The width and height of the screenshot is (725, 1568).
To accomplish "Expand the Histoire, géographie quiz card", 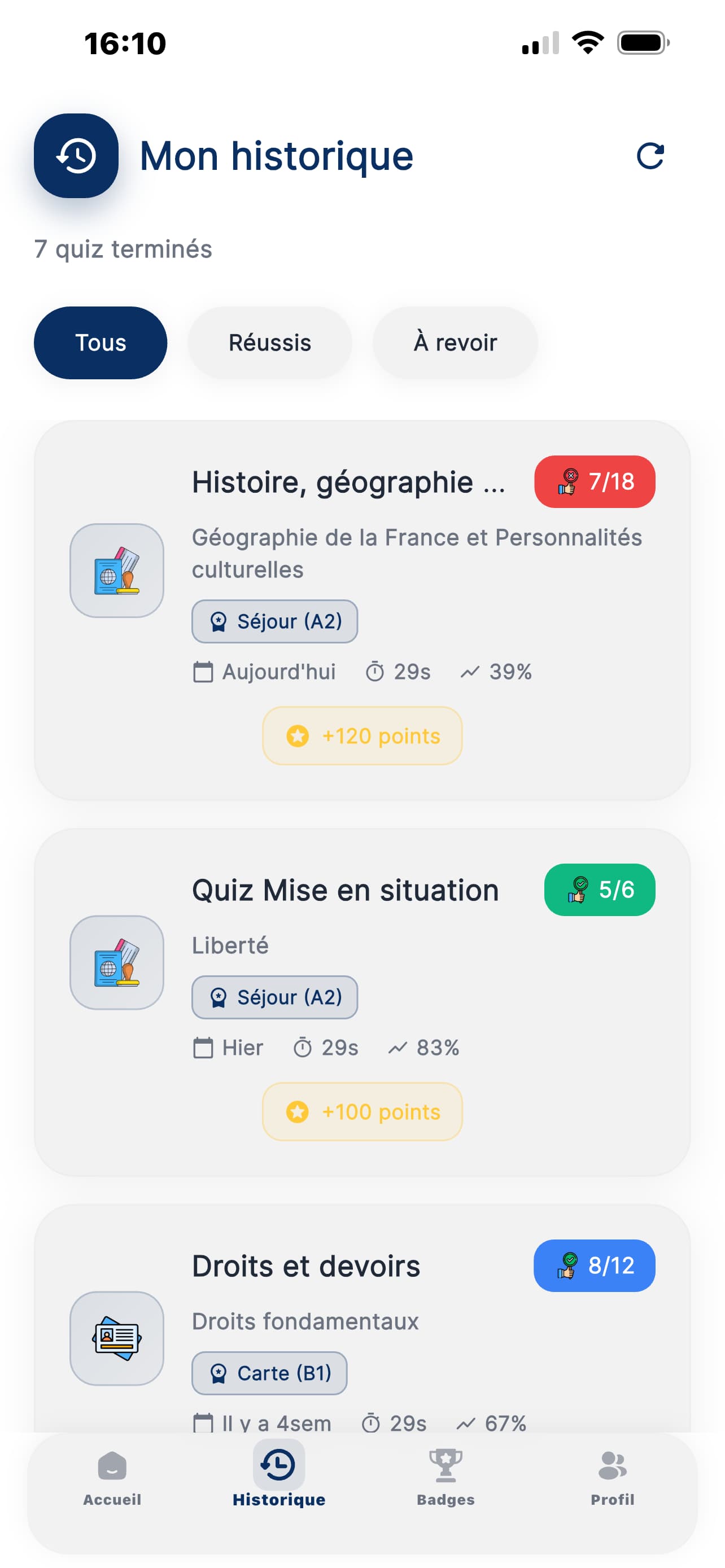I will [x=362, y=608].
